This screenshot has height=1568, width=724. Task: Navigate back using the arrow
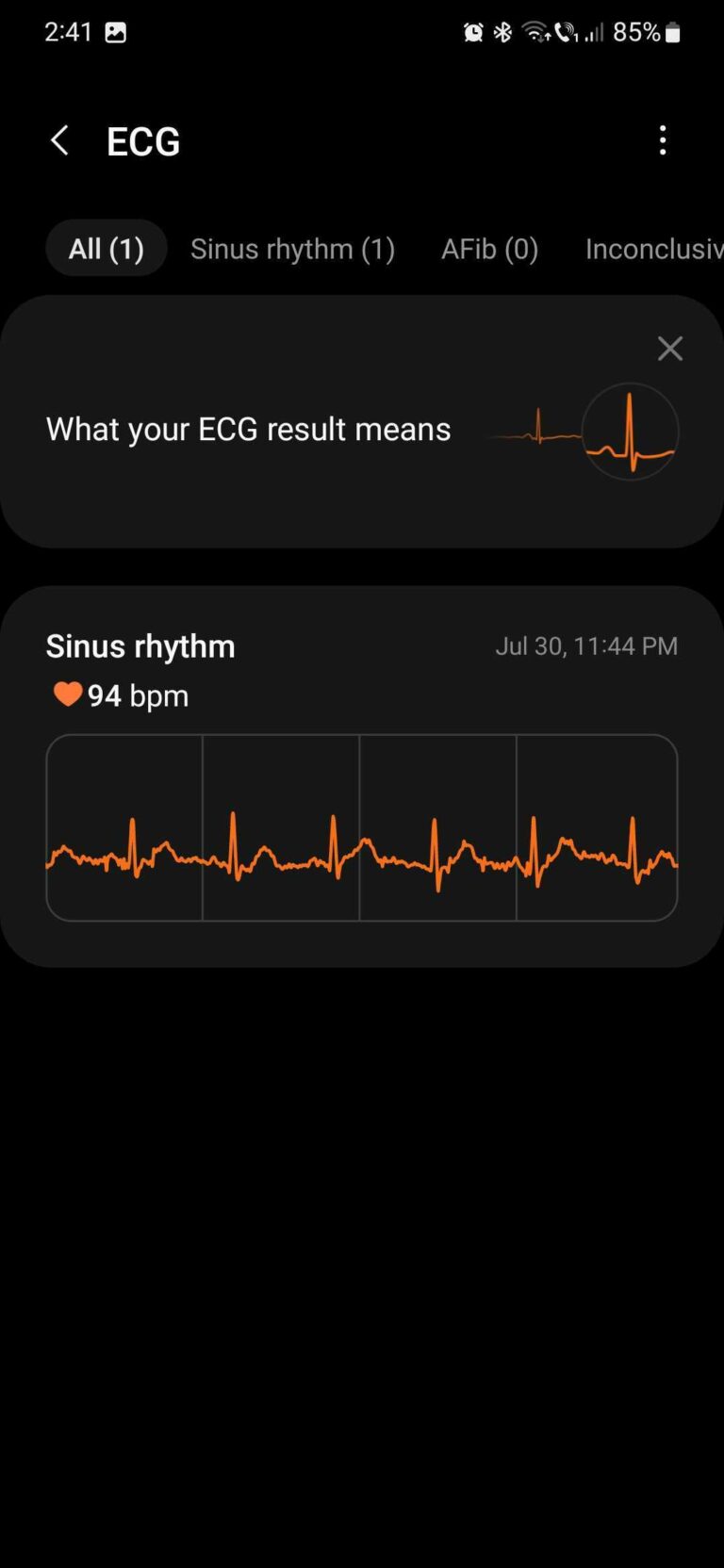click(x=59, y=139)
